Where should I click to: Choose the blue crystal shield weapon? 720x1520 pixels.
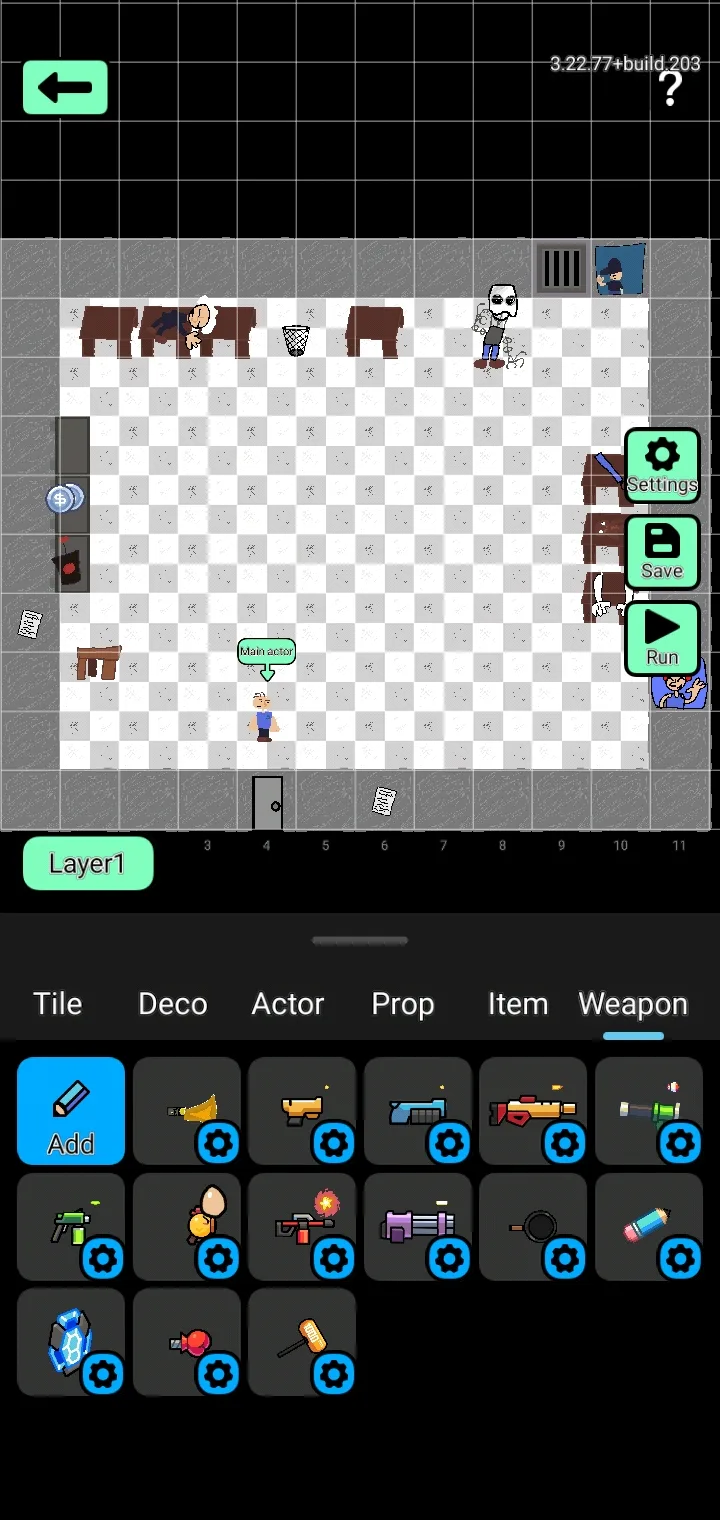click(71, 1342)
